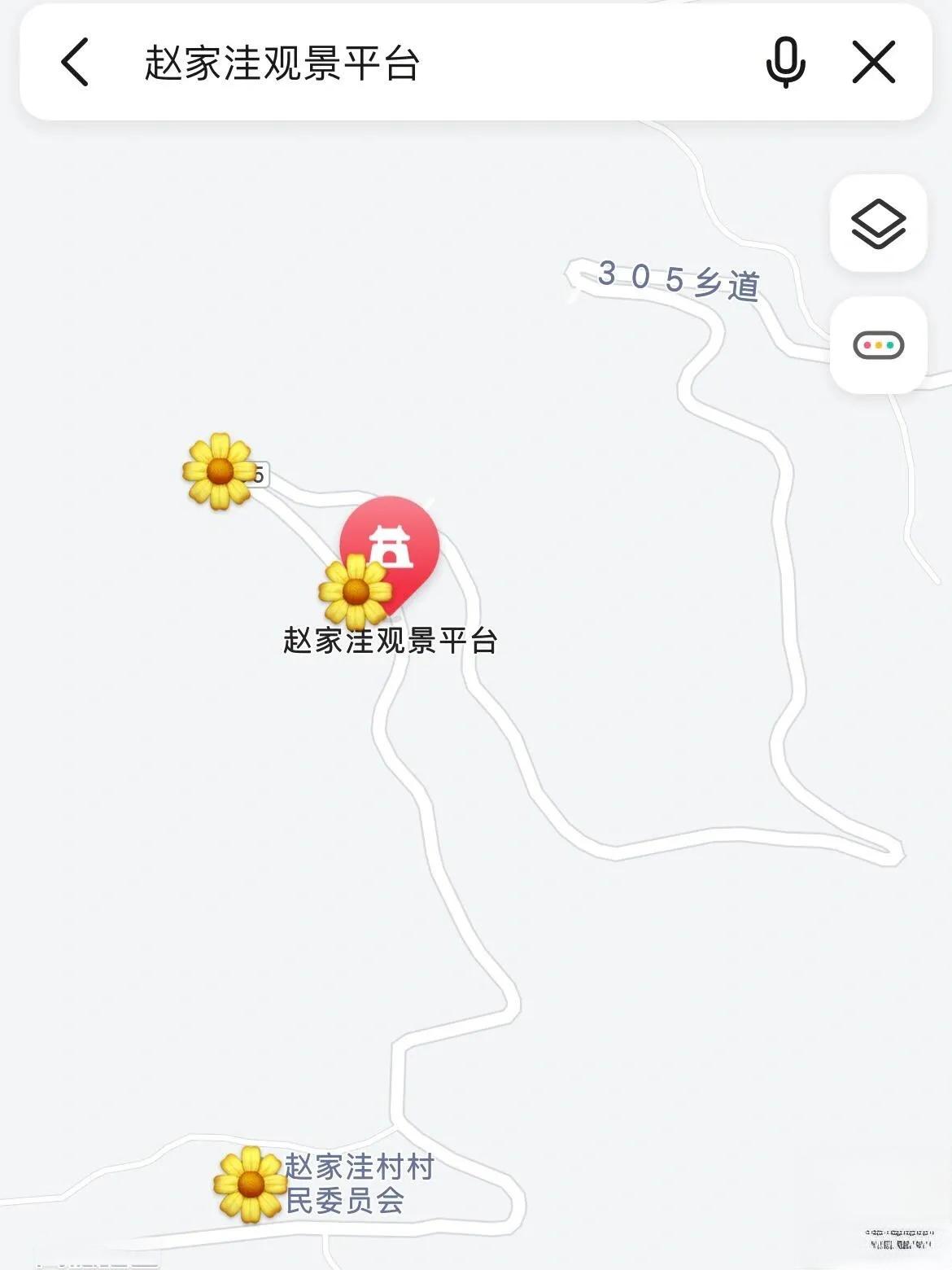Screen dimensions: 952x1270
Task: Start voice search with the microphone
Action: [x=785, y=63]
